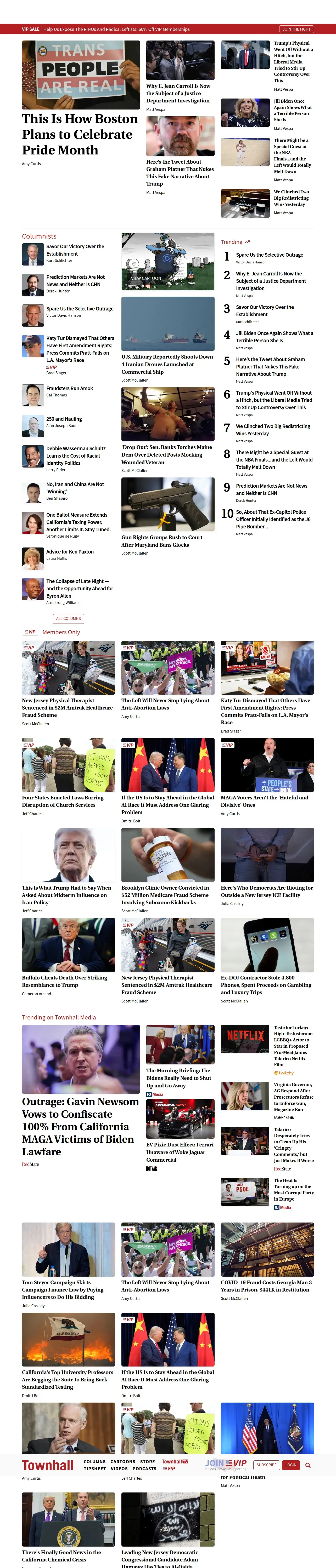The width and height of the screenshot is (336, 1568).
Task: Tap the SUBSCRIBE button
Action: click(x=266, y=1465)
